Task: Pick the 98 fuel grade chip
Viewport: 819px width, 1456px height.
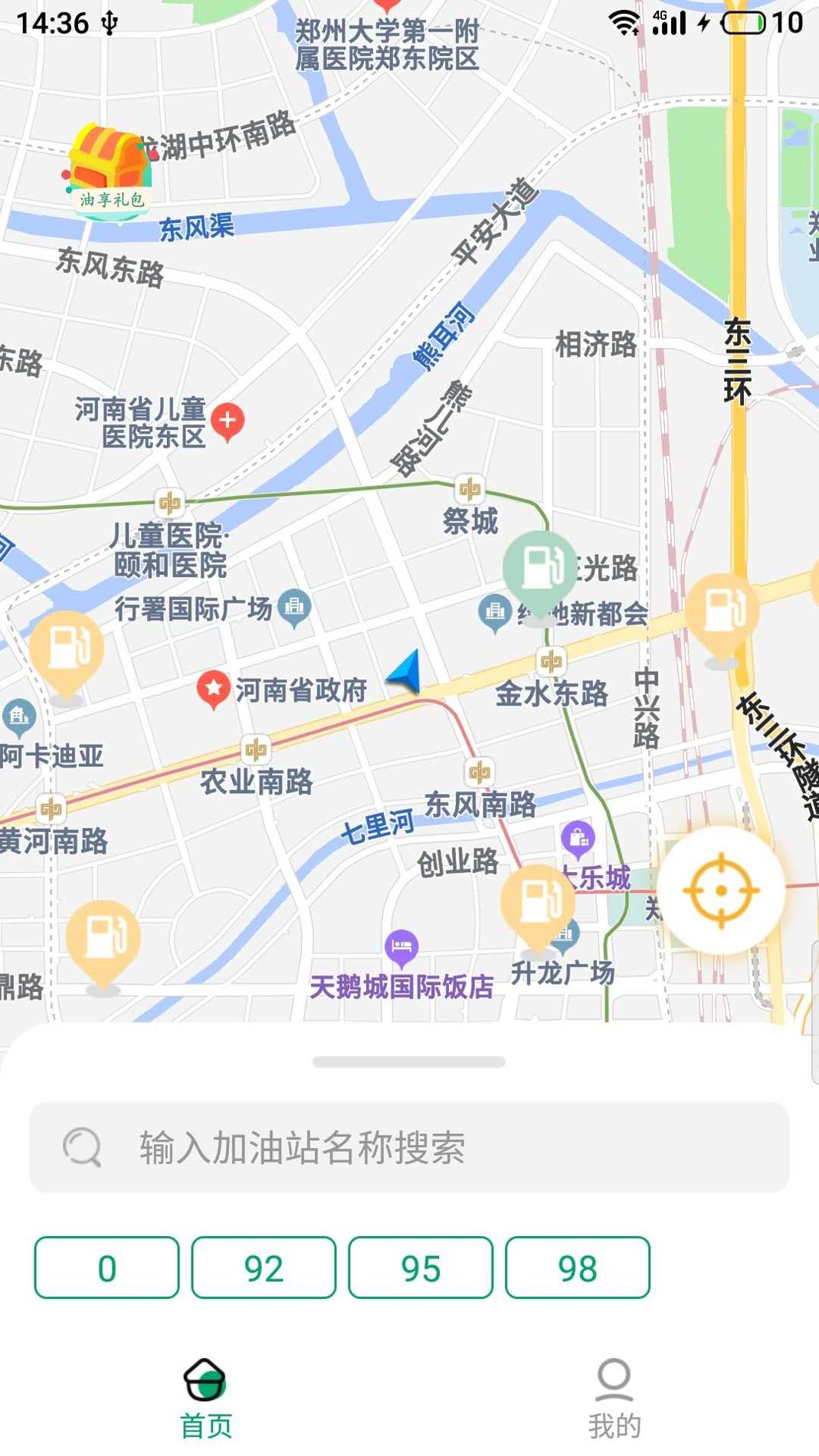Action: [578, 1268]
